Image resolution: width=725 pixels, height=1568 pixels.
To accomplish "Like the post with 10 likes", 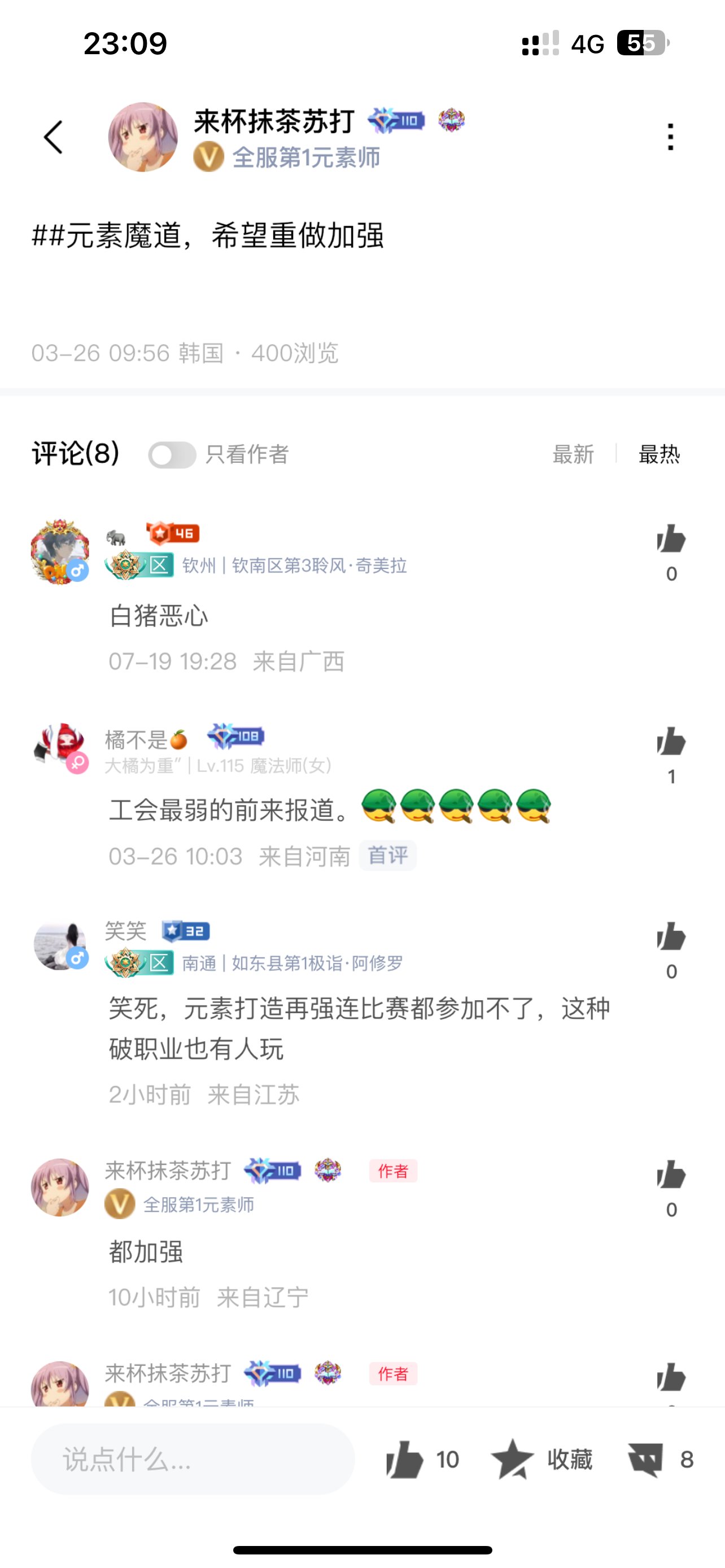I will pyautogui.click(x=422, y=1460).
